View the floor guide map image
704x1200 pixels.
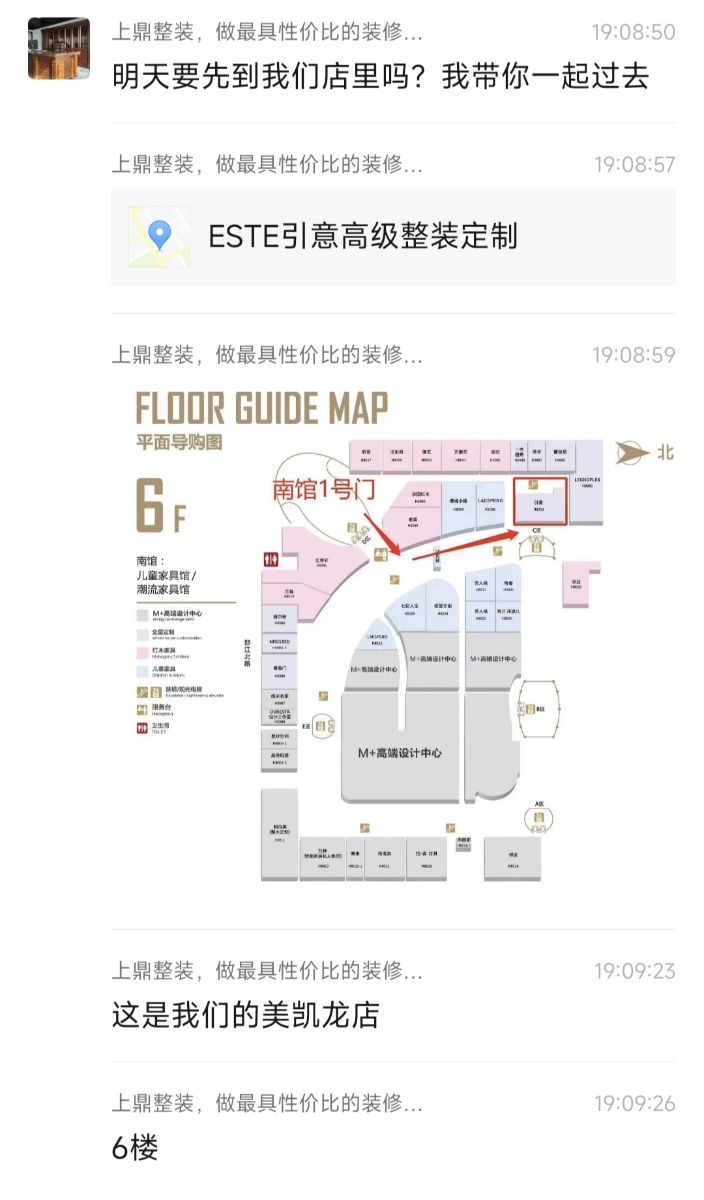click(392, 640)
